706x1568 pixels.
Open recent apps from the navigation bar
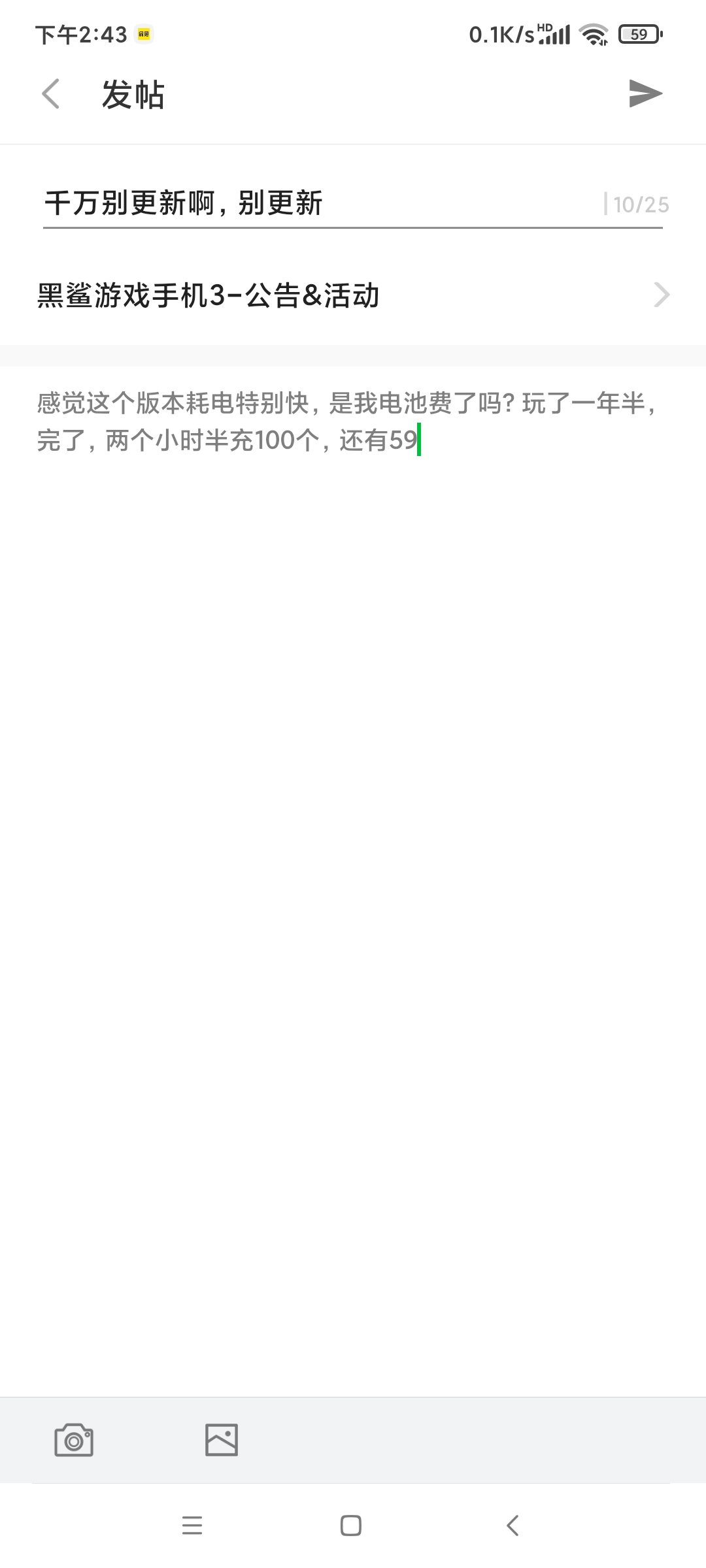pos(192,1526)
